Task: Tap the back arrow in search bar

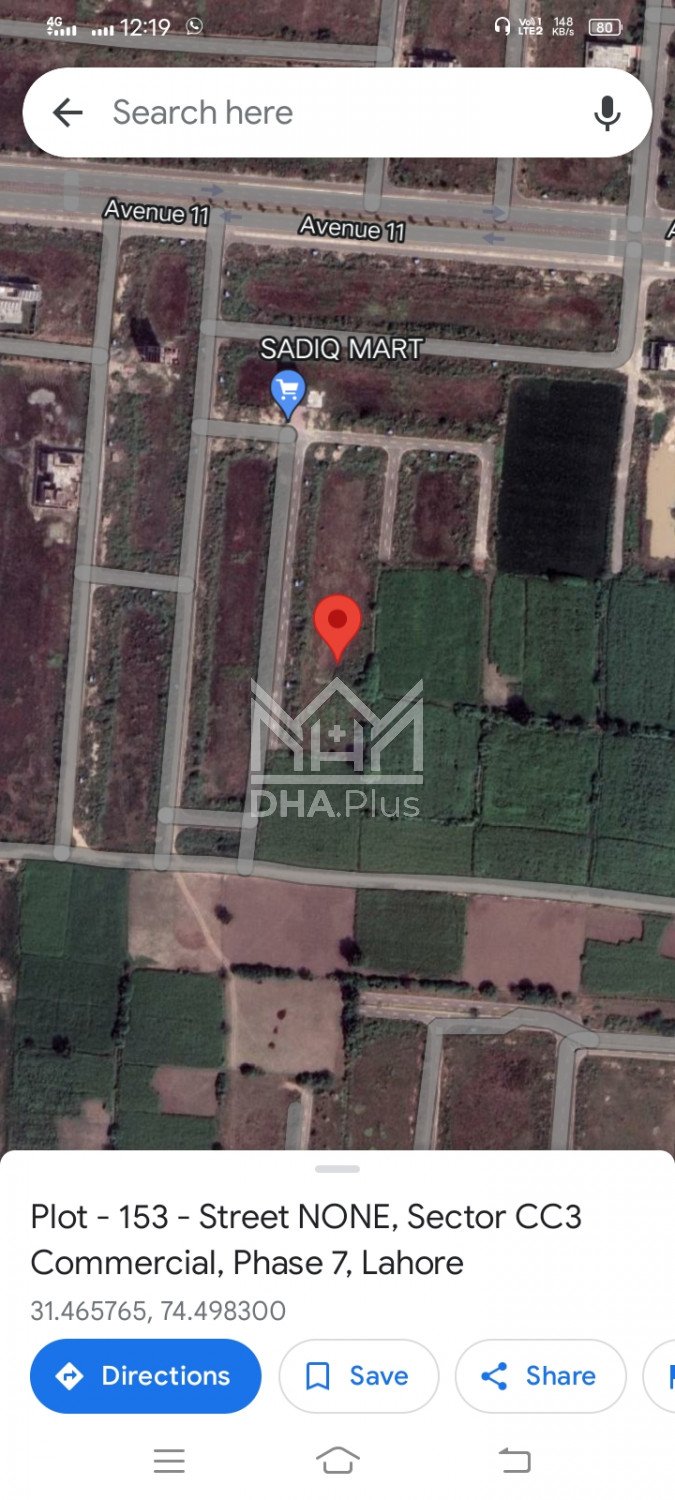Action: pos(67,113)
